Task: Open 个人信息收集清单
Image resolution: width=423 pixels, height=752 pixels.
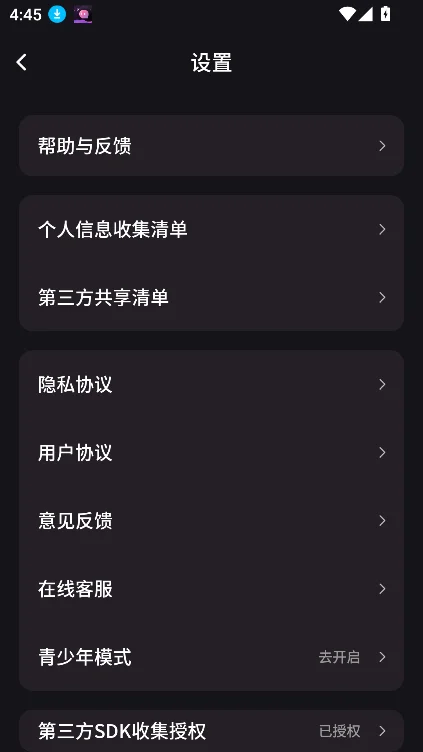Action: point(212,229)
